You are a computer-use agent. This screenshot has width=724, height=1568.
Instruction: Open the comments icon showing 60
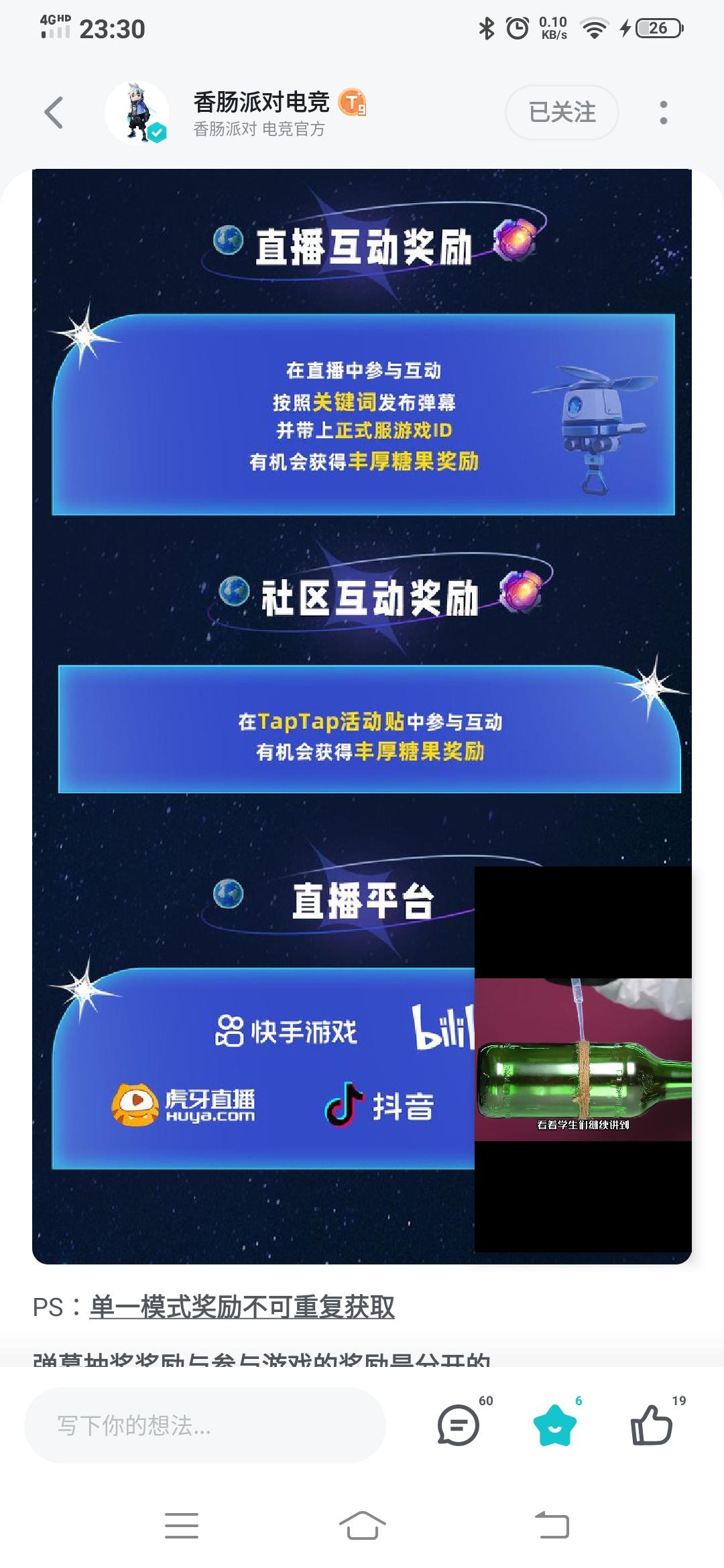click(x=459, y=1422)
